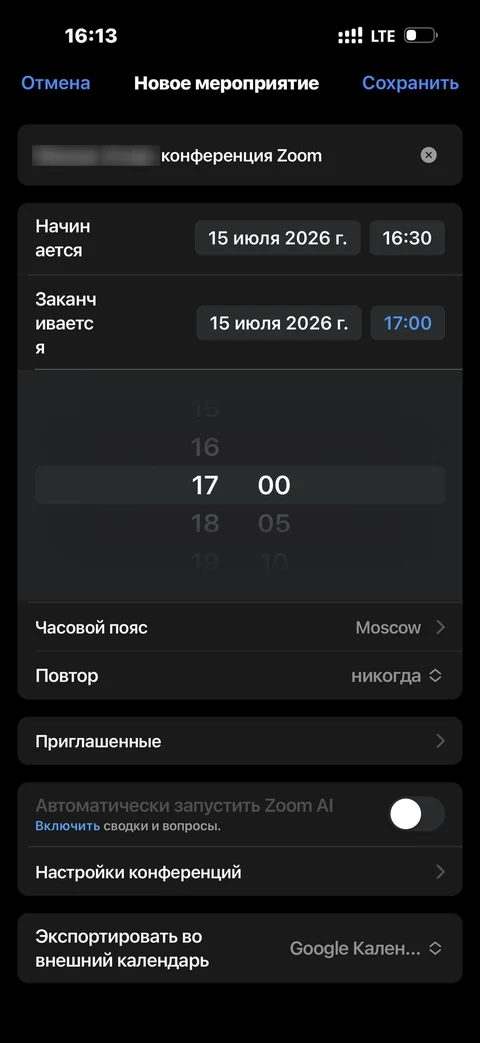
Task: Clear the meeting title field
Action: (x=429, y=155)
